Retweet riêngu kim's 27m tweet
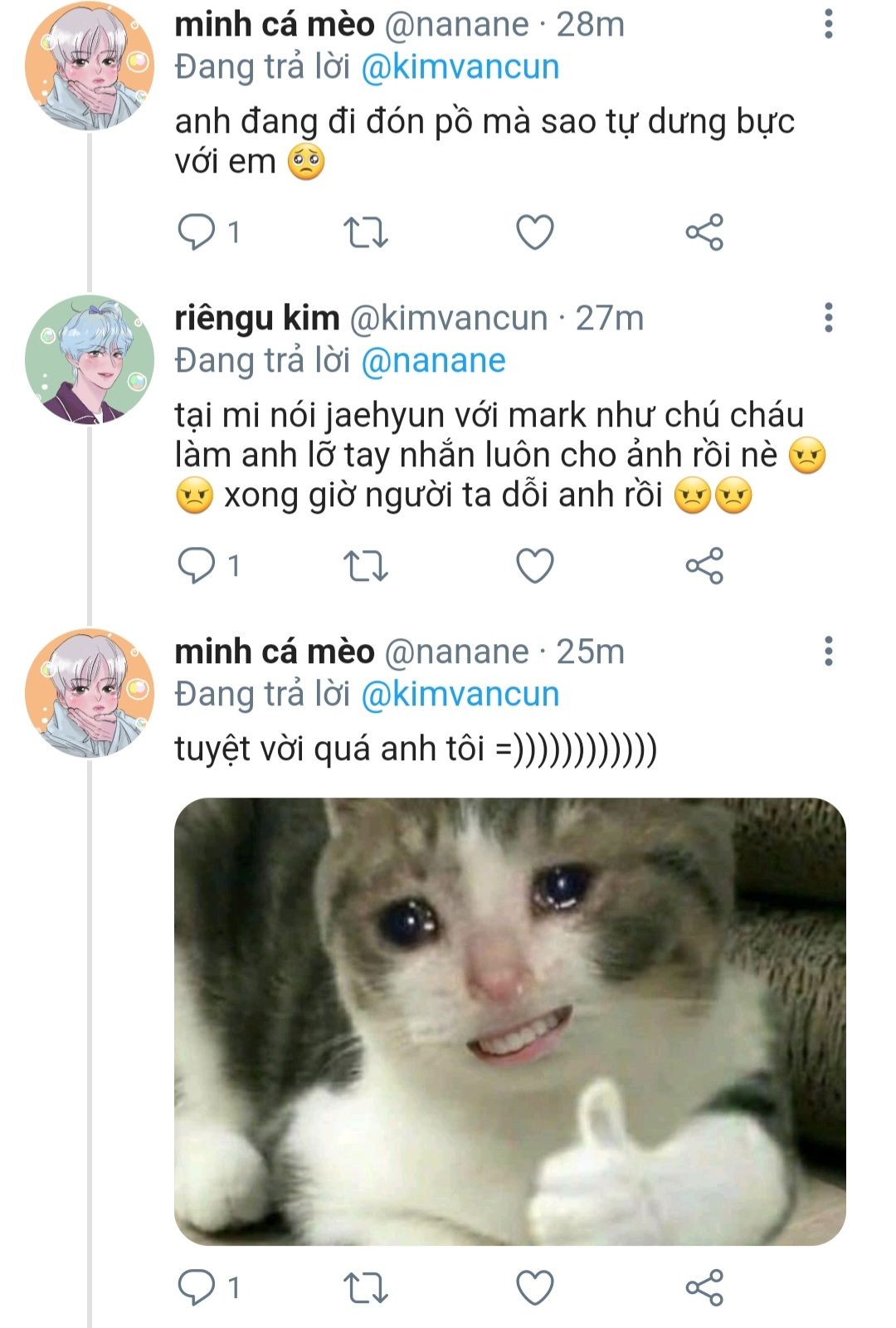Image resolution: width=896 pixels, height=1328 pixels. [x=366, y=566]
